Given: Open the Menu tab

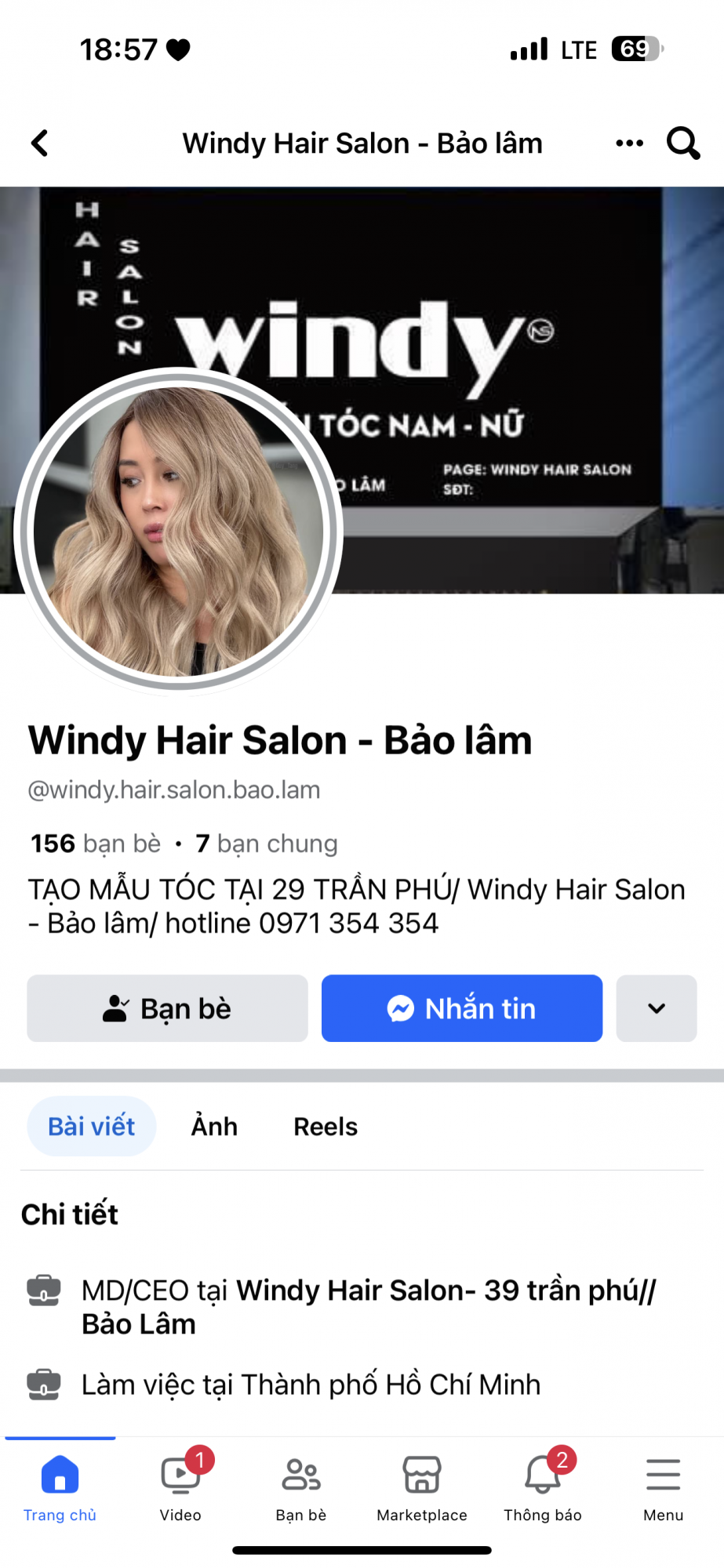Looking at the screenshot, I should 664,1486.
